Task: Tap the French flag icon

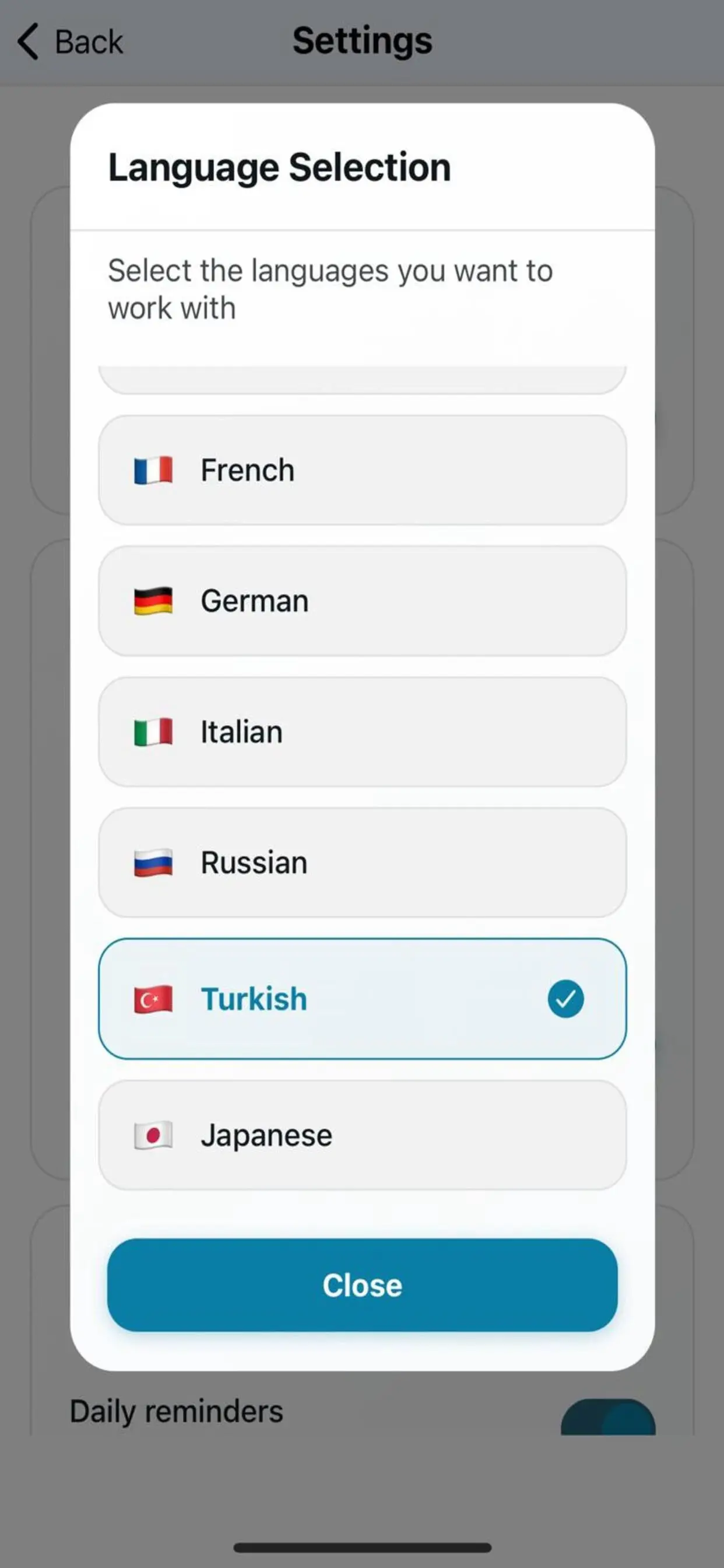Action: tap(154, 470)
